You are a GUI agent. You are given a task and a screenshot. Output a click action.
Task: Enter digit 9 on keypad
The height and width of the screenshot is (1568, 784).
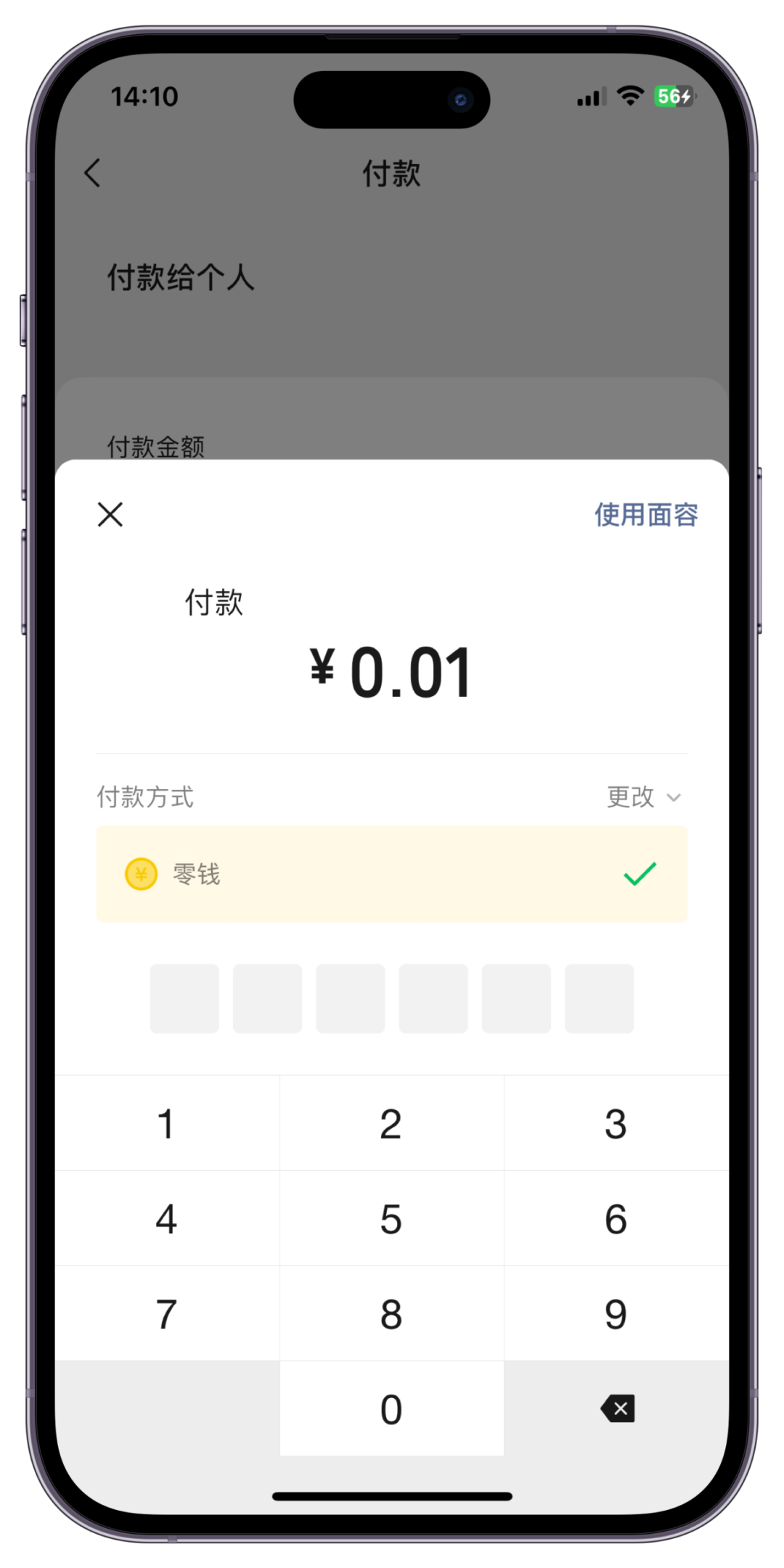coord(616,1314)
